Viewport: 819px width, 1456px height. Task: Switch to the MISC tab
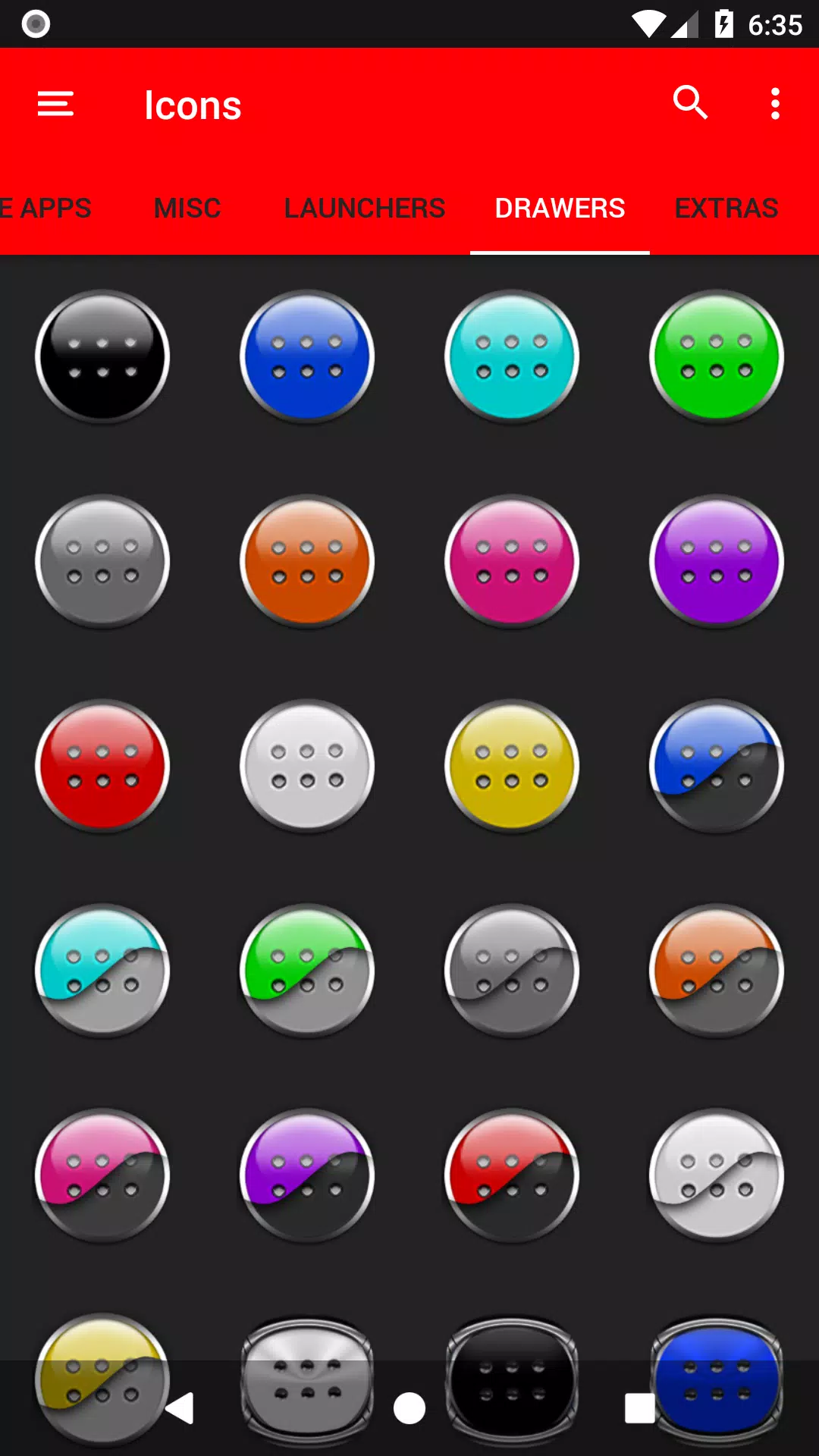coord(187,208)
